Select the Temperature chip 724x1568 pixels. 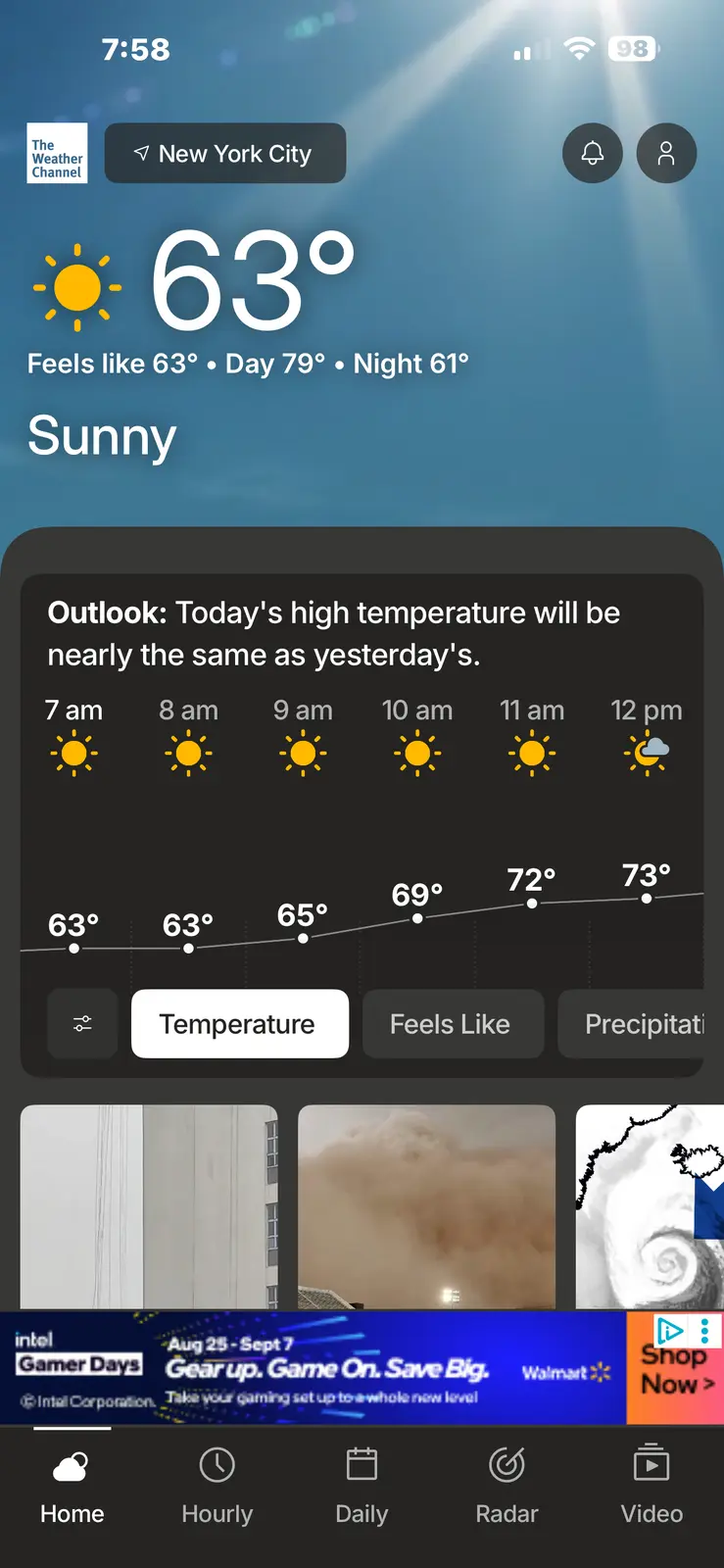[x=239, y=1023]
